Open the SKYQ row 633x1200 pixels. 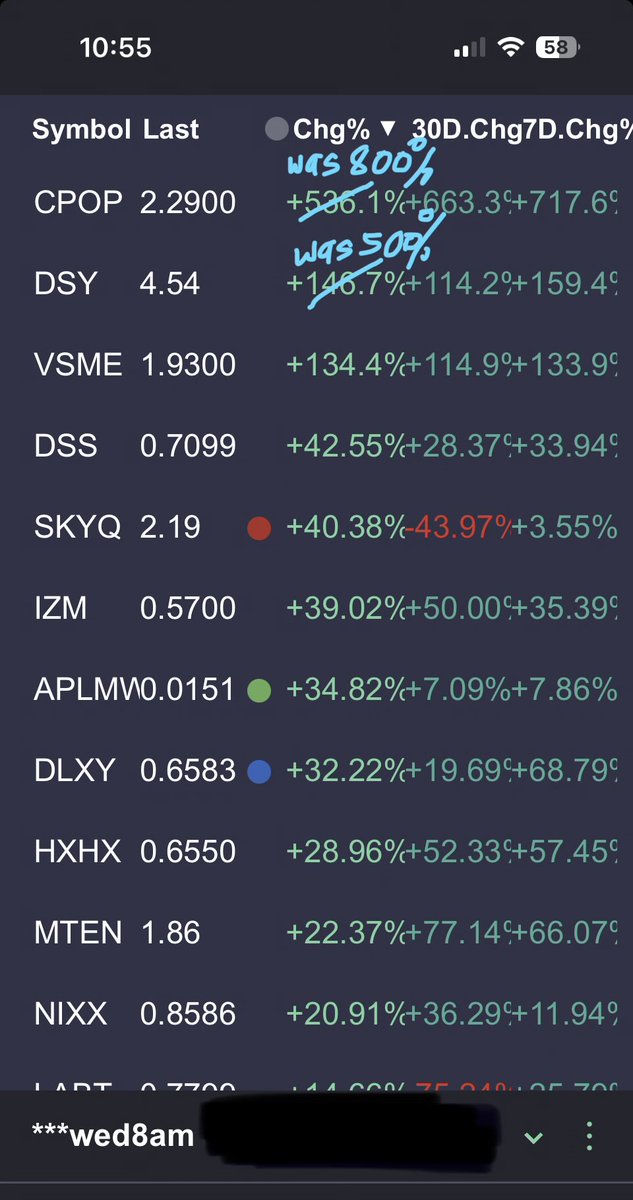[316, 527]
